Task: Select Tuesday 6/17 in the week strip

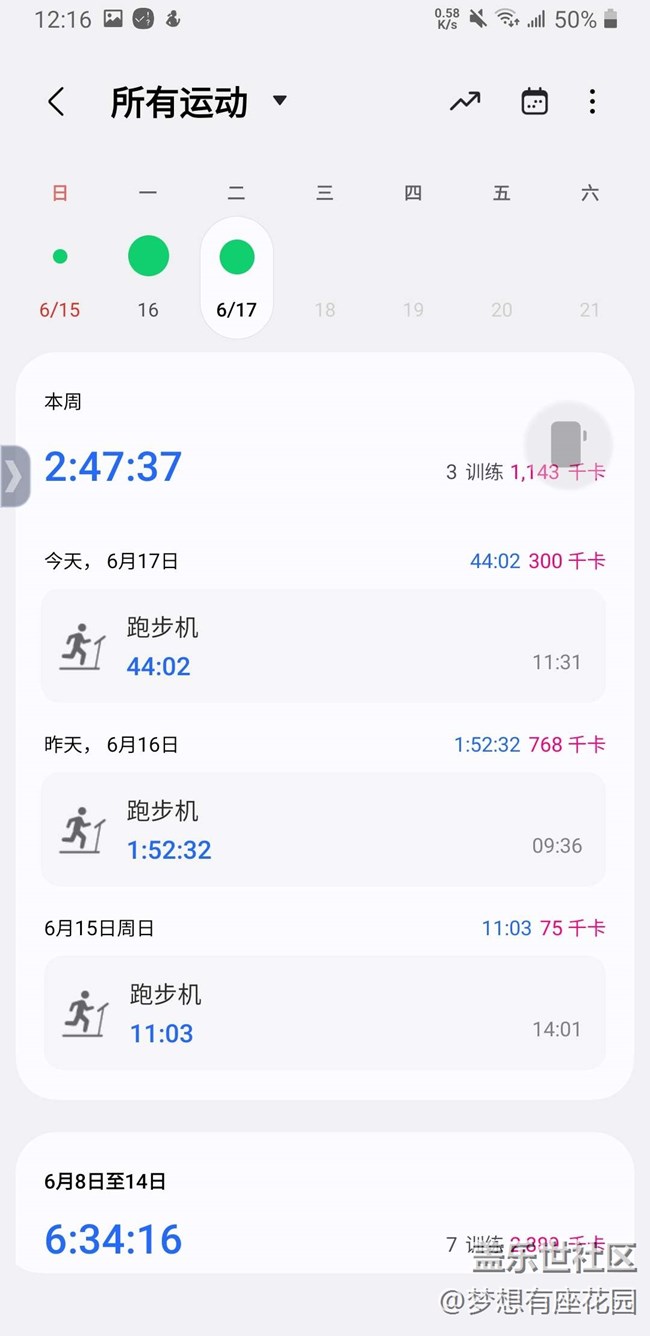Action: click(237, 278)
